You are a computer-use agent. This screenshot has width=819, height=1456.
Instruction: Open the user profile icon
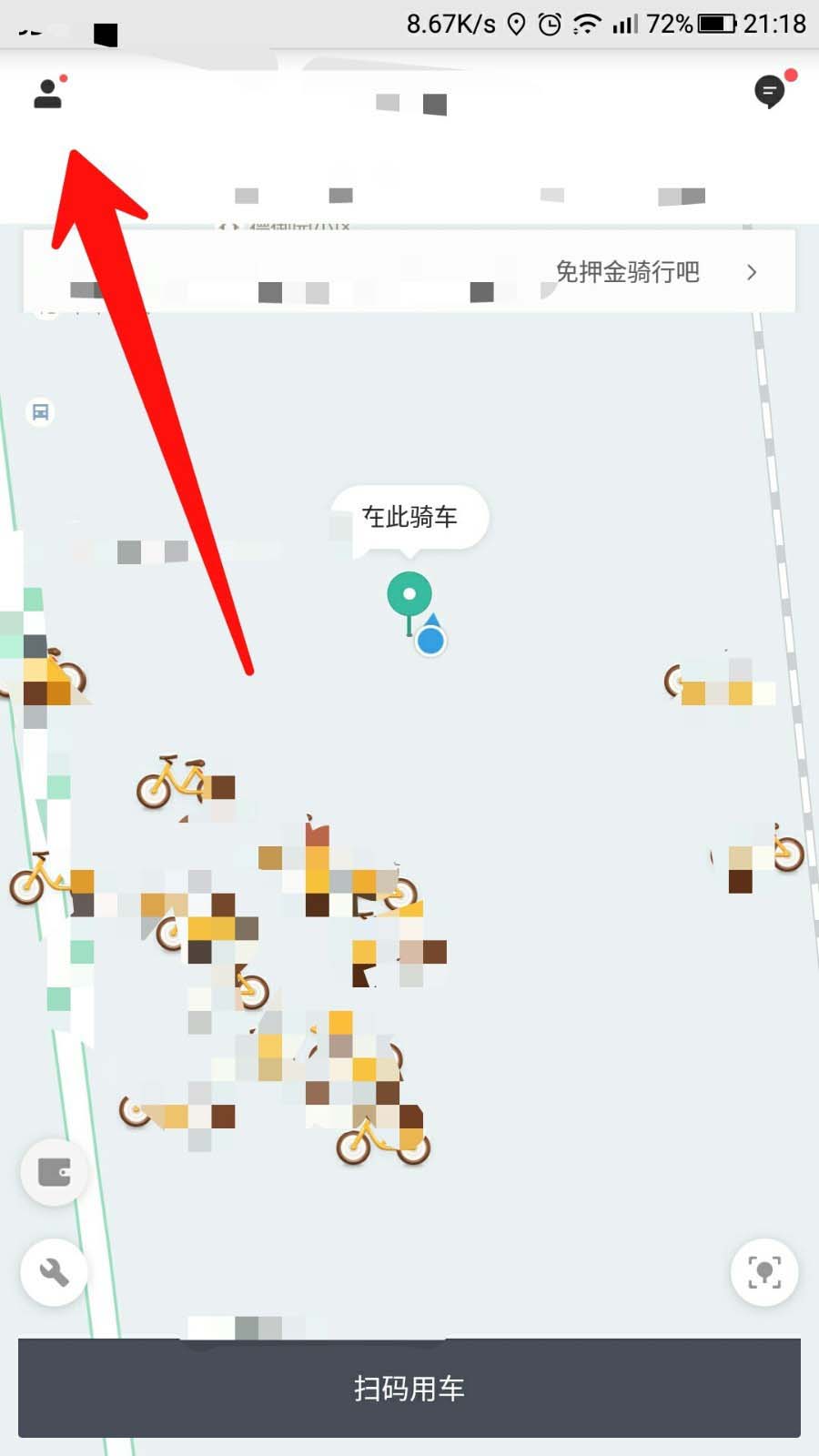tap(47, 93)
